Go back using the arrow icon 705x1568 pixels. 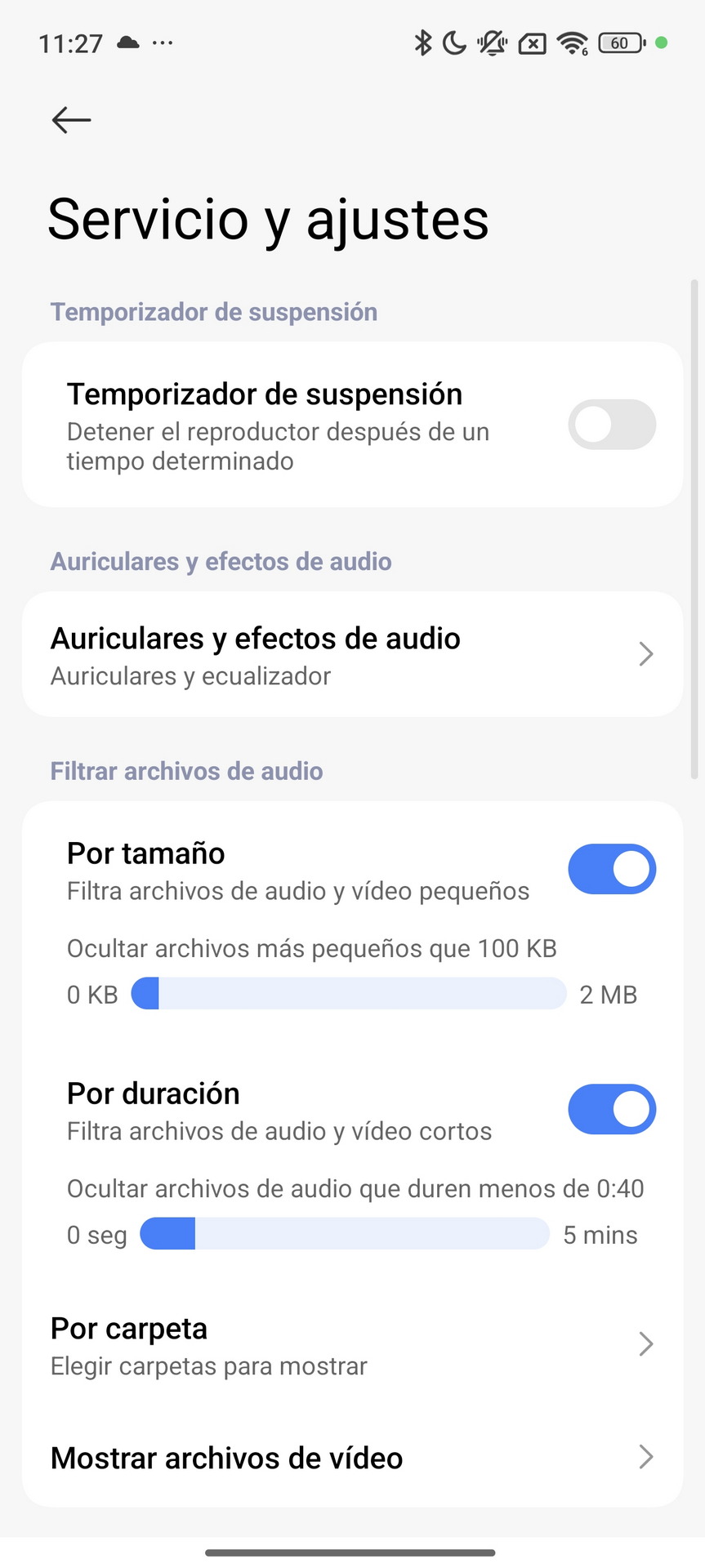pos(71,120)
